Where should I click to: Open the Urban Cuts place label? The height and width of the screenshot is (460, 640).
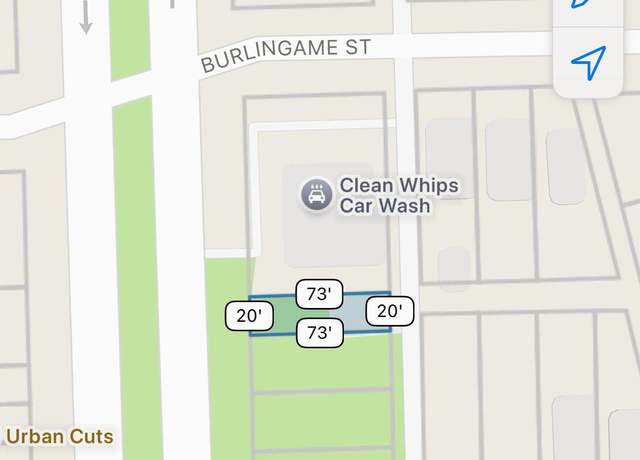click(59, 437)
